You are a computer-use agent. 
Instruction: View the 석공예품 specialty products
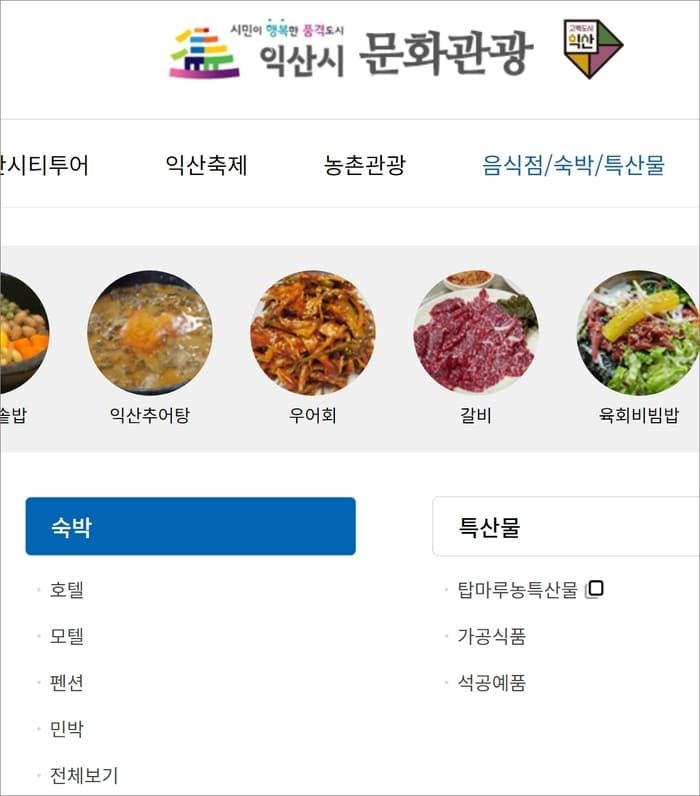491,683
